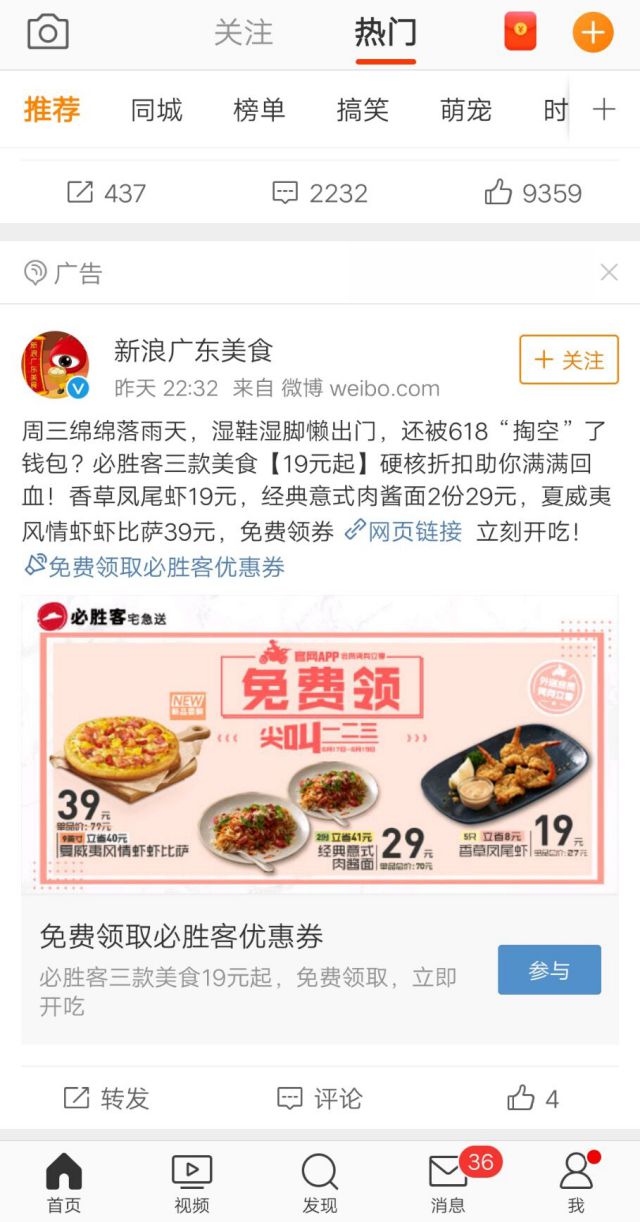Open the 发现 tab

tap(320, 1182)
